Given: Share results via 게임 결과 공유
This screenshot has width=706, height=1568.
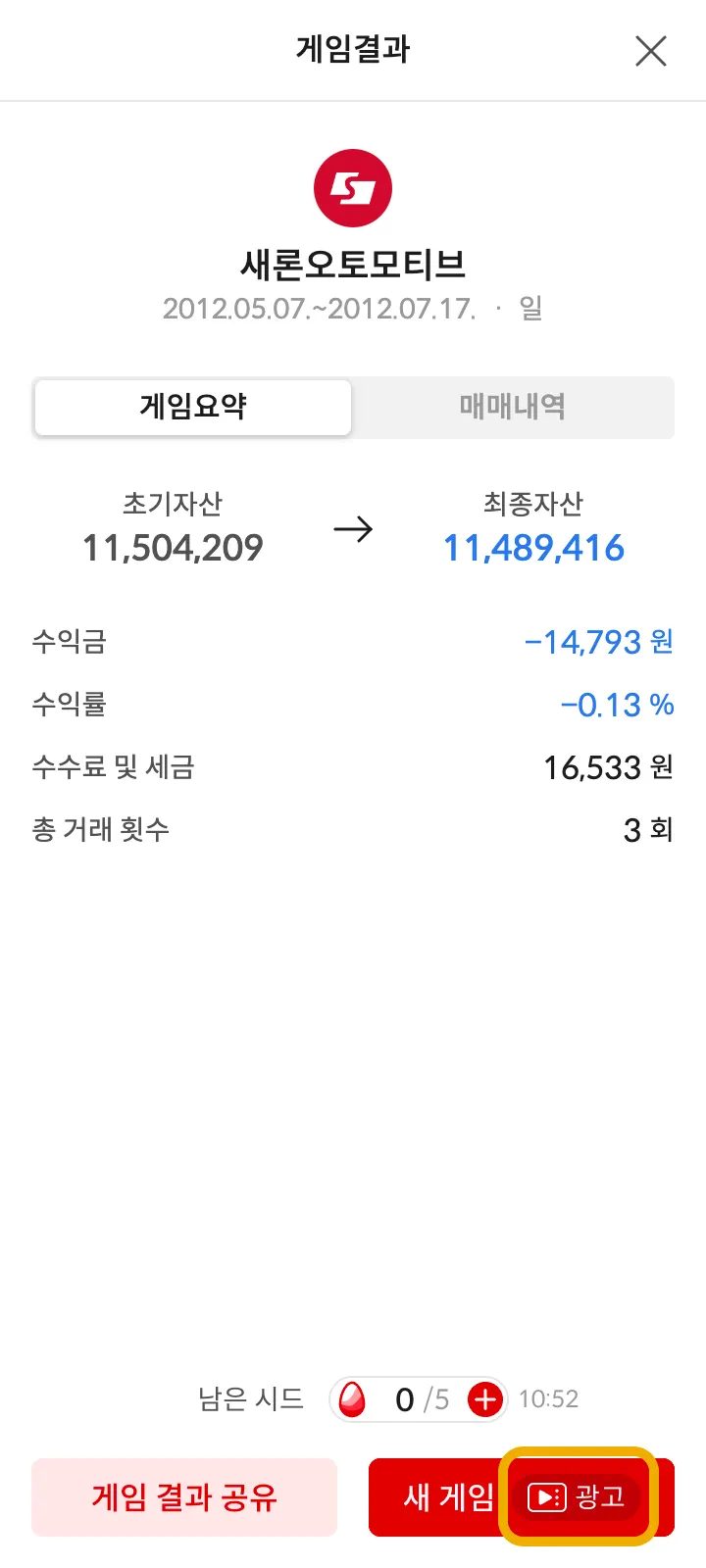Looking at the screenshot, I should point(184,1496).
